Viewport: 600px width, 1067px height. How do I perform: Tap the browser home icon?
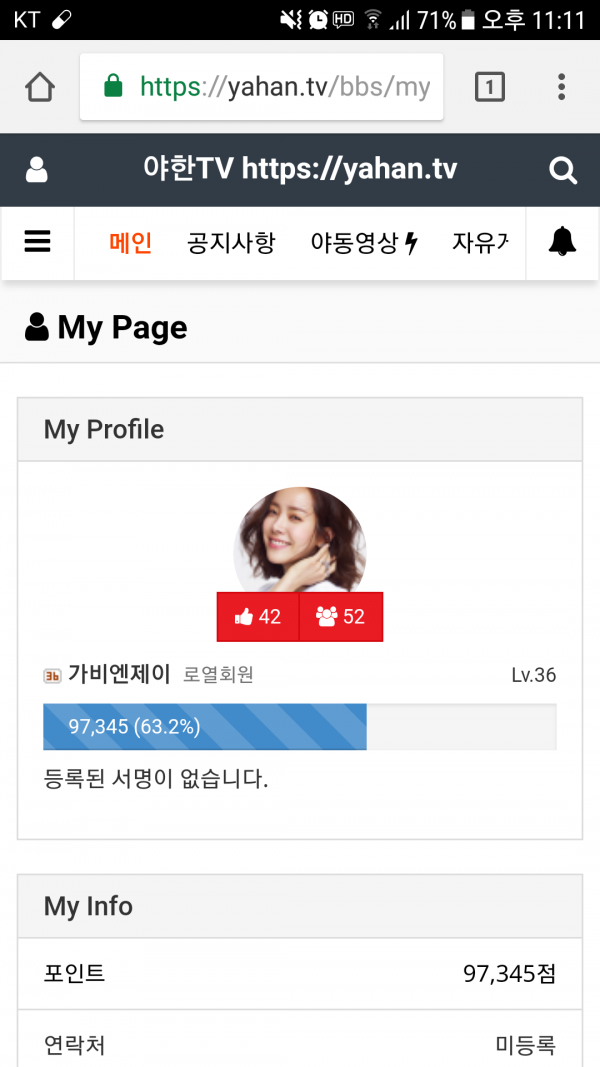click(x=40, y=87)
